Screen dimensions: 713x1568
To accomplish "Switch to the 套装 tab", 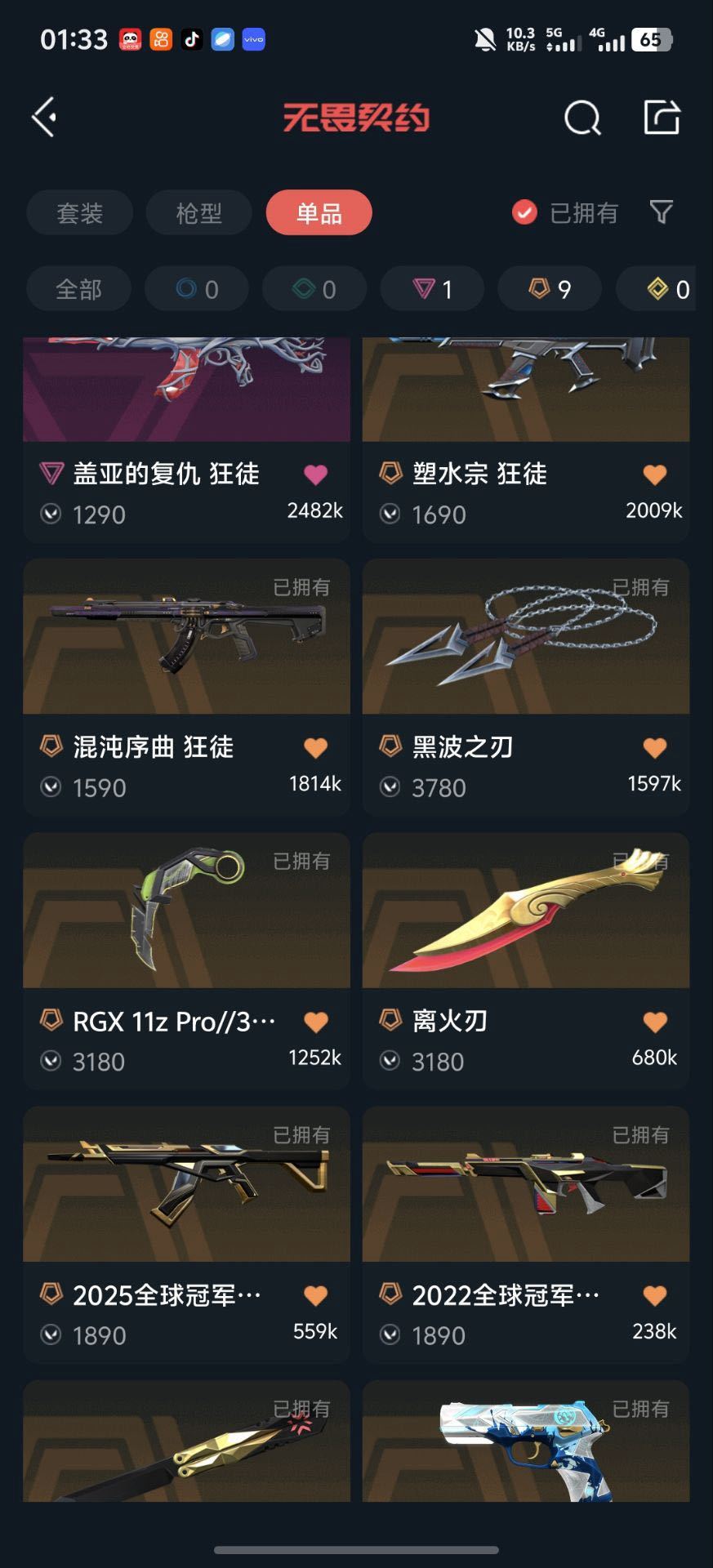I will (x=79, y=212).
